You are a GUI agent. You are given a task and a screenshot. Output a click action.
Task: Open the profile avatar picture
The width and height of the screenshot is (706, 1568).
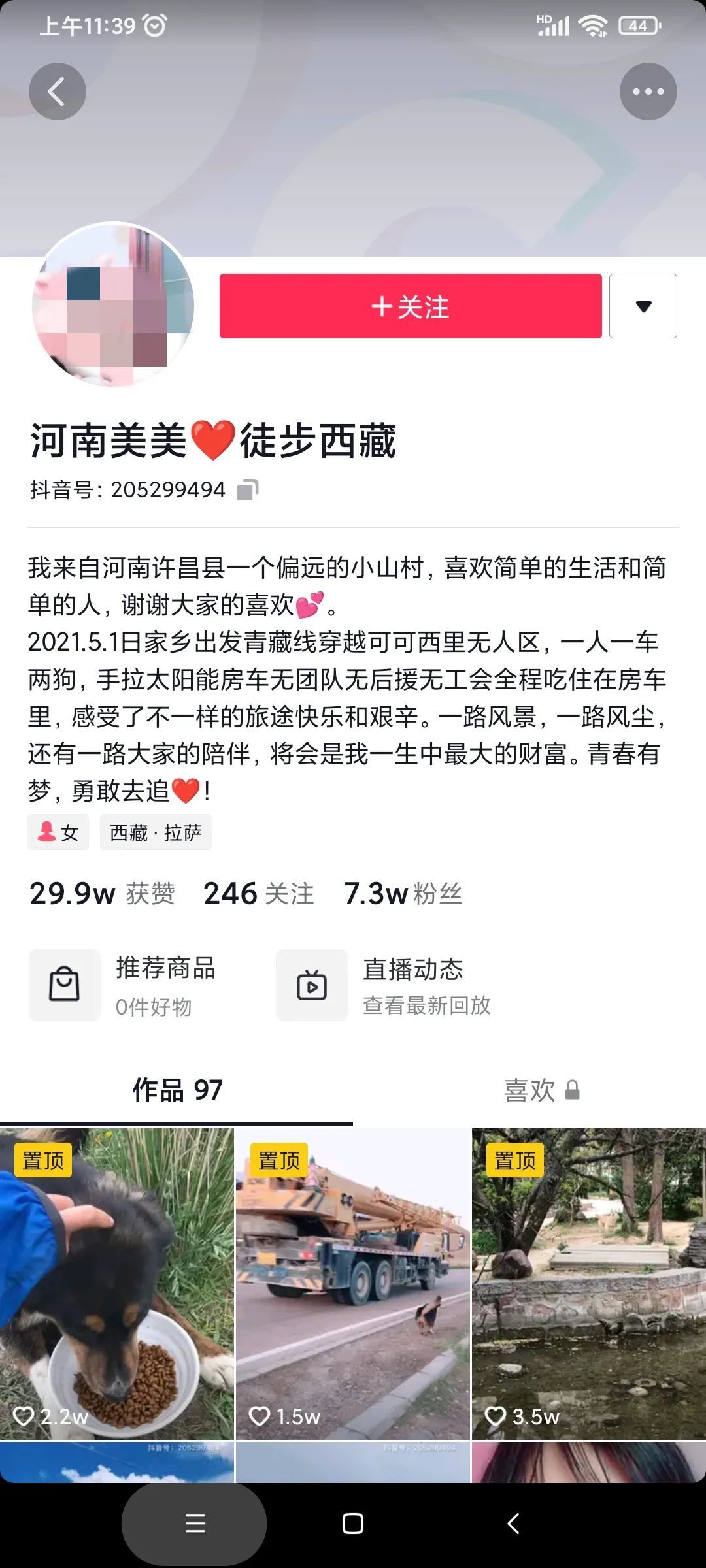(x=113, y=304)
